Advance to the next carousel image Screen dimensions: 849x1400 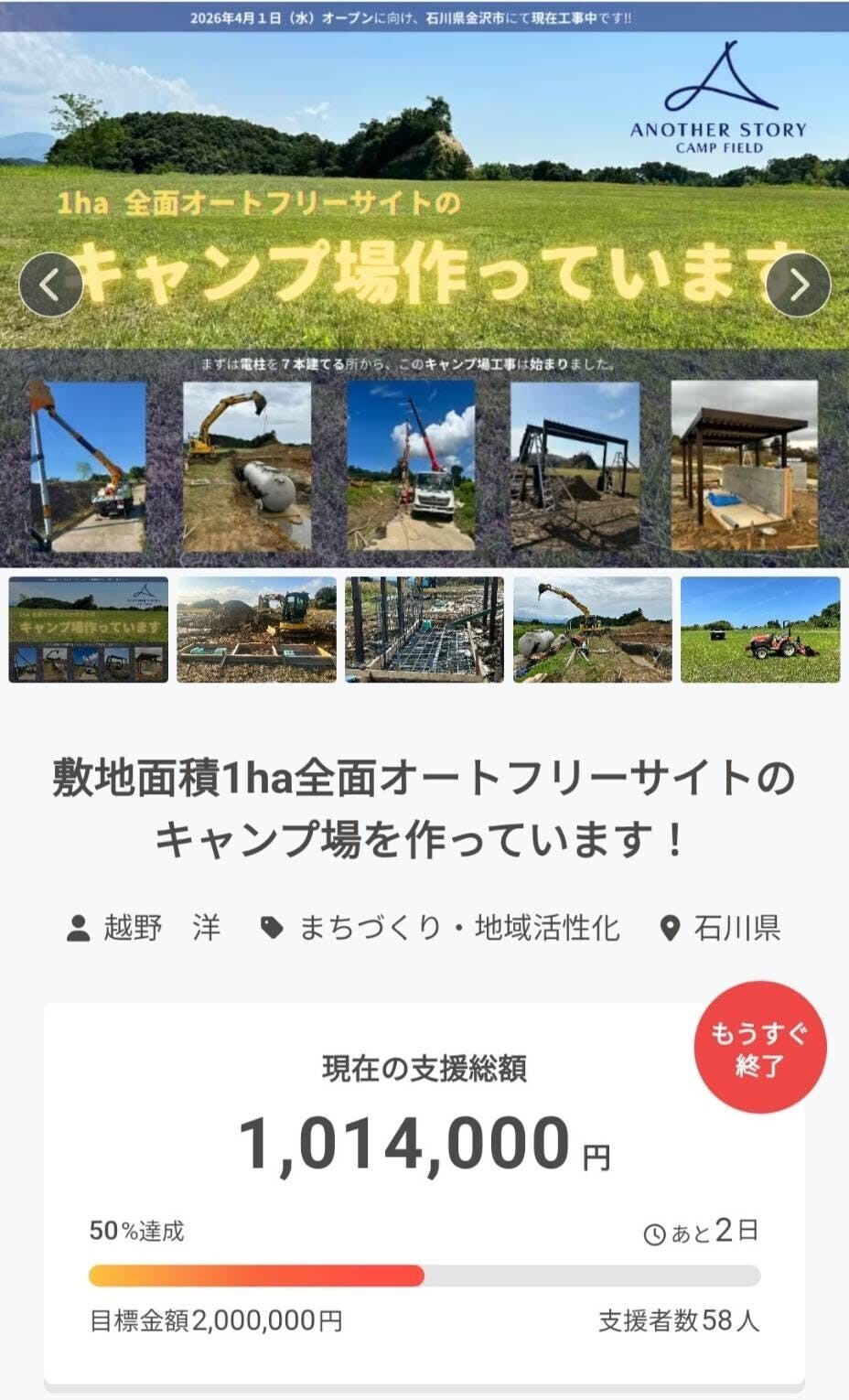tap(798, 285)
